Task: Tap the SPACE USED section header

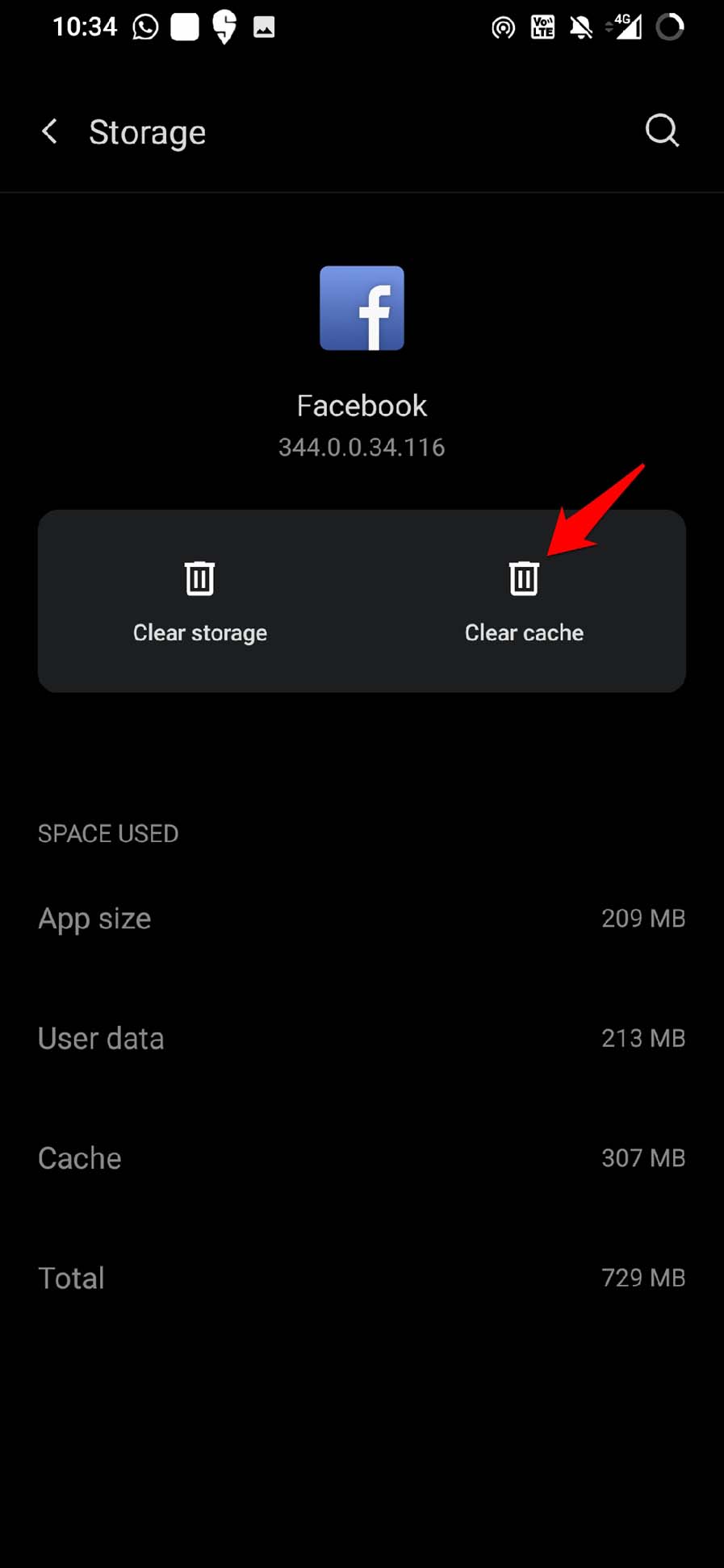Action: point(107,833)
